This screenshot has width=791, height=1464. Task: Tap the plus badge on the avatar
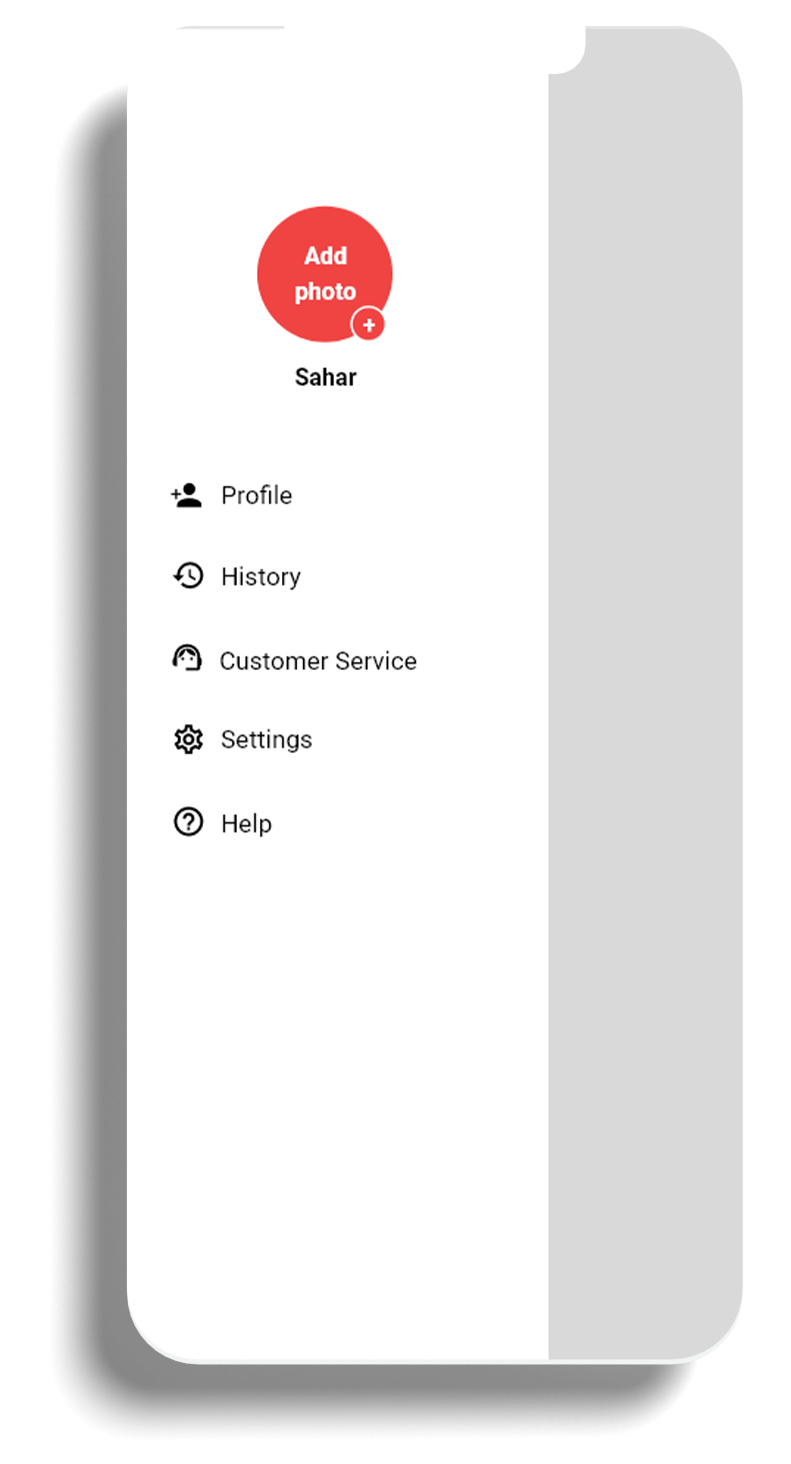tap(368, 324)
